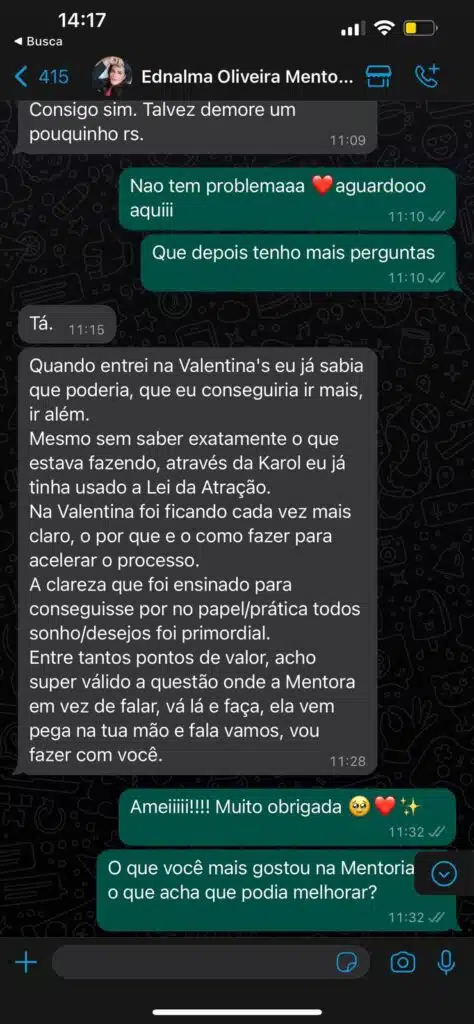Jump to the latest message with the down arrow
Screen dimensions: 474x1024
[x=445, y=874]
